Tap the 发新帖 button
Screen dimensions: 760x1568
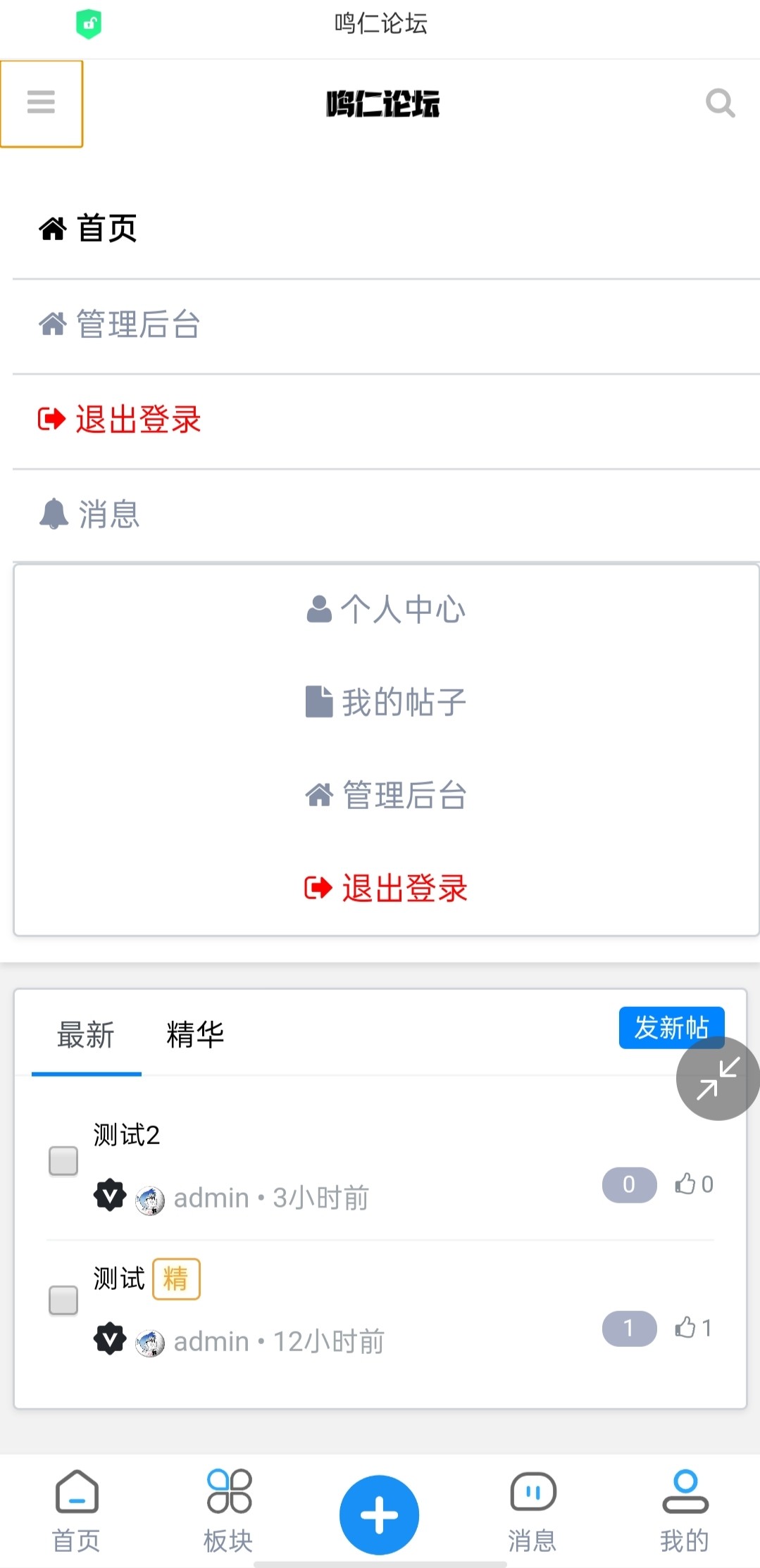point(672,1027)
